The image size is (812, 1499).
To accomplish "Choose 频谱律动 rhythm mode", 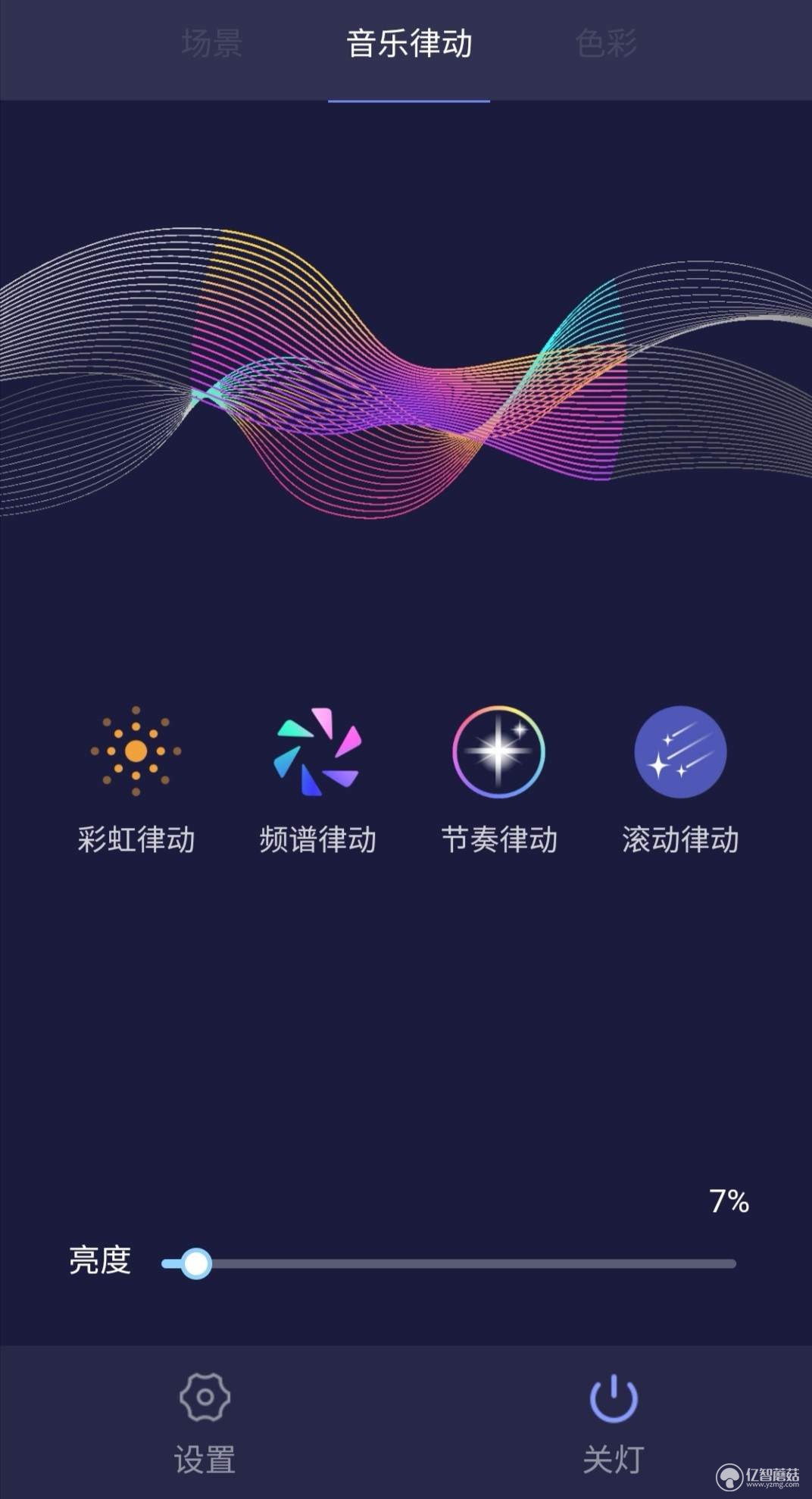I will pyautogui.click(x=317, y=780).
